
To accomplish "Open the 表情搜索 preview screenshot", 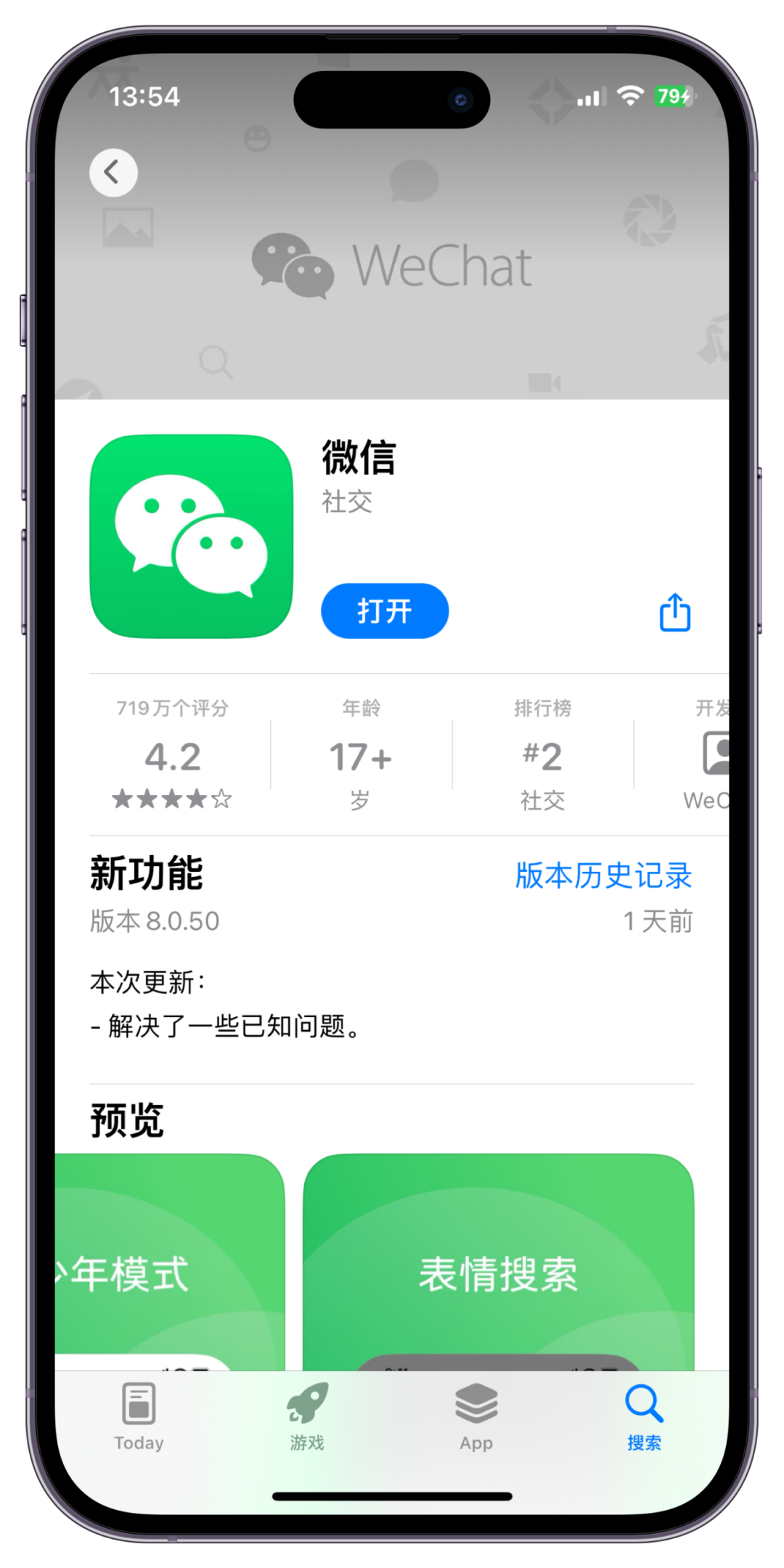I will 498,1263.
